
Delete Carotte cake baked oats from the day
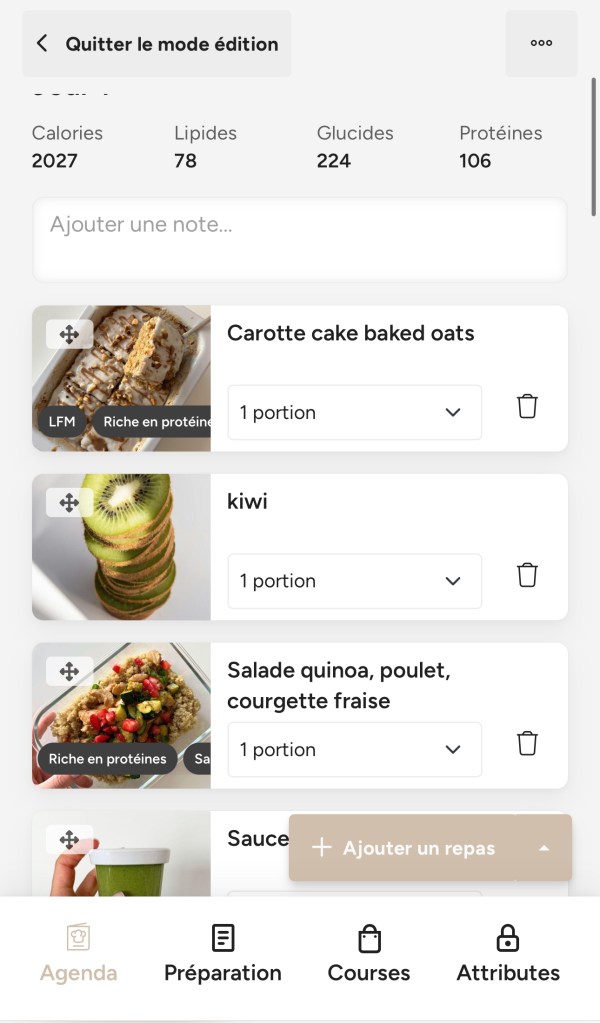(527, 407)
